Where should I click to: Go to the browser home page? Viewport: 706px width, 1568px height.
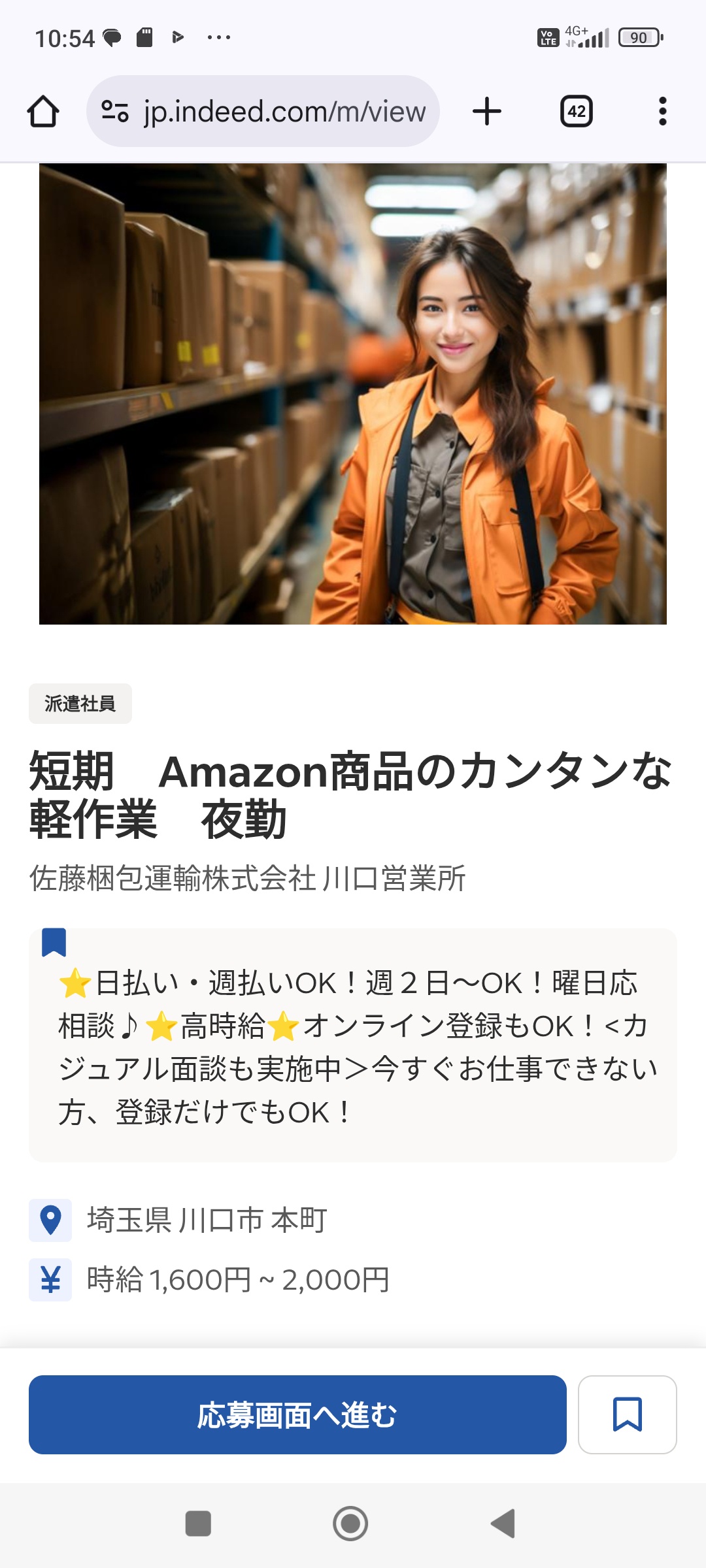43,111
